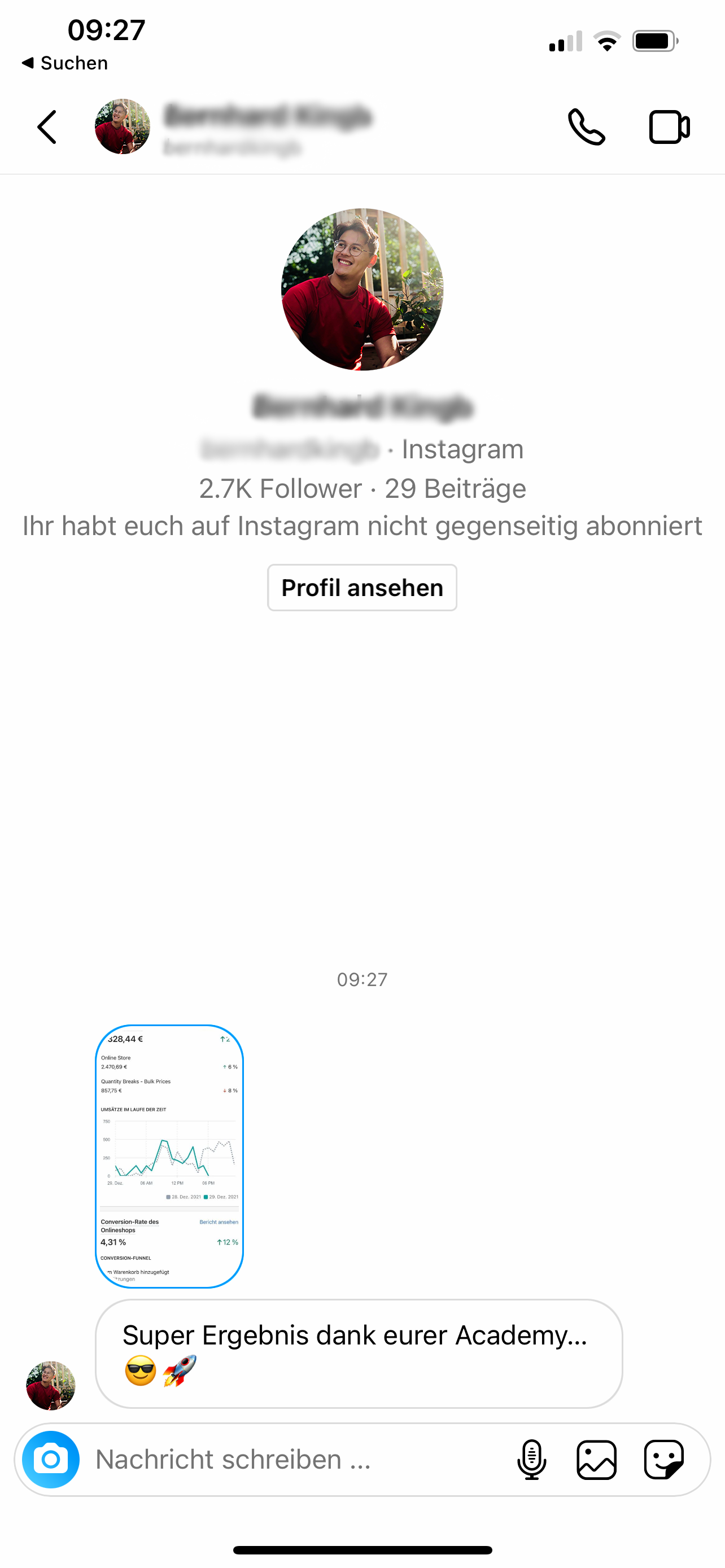Record a voice message
This screenshot has height=1568, width=725.
(531, 1459)
